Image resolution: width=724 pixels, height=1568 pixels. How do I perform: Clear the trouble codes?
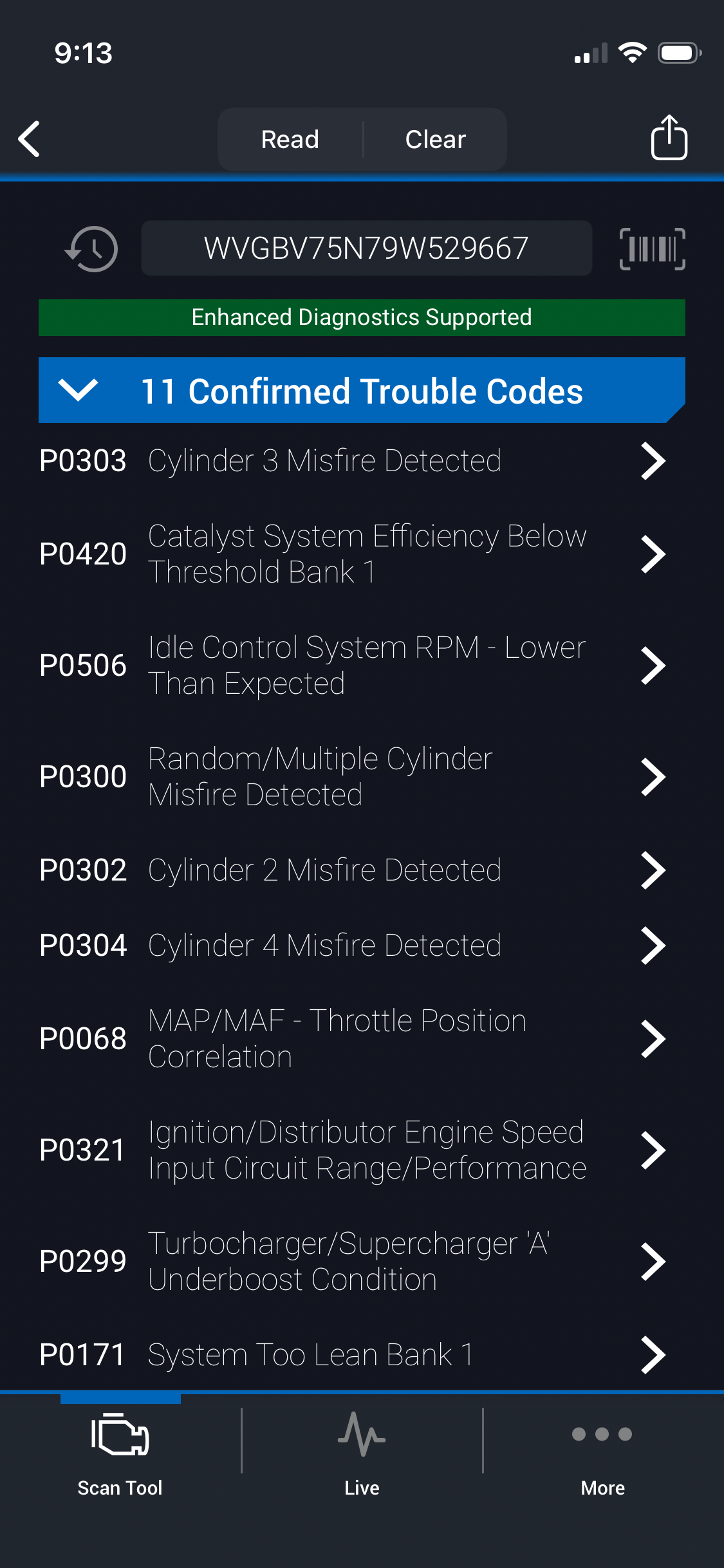435,139
